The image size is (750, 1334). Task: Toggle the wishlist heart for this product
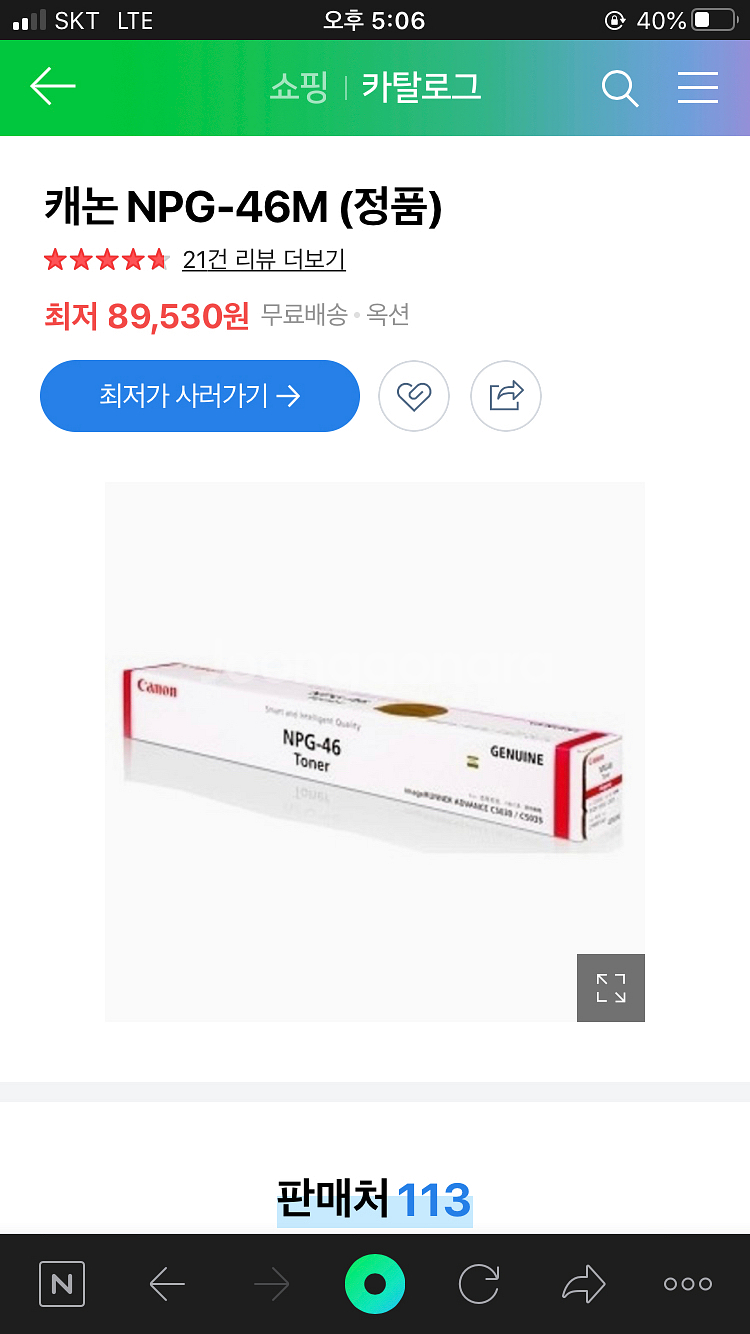pos(414,396)
